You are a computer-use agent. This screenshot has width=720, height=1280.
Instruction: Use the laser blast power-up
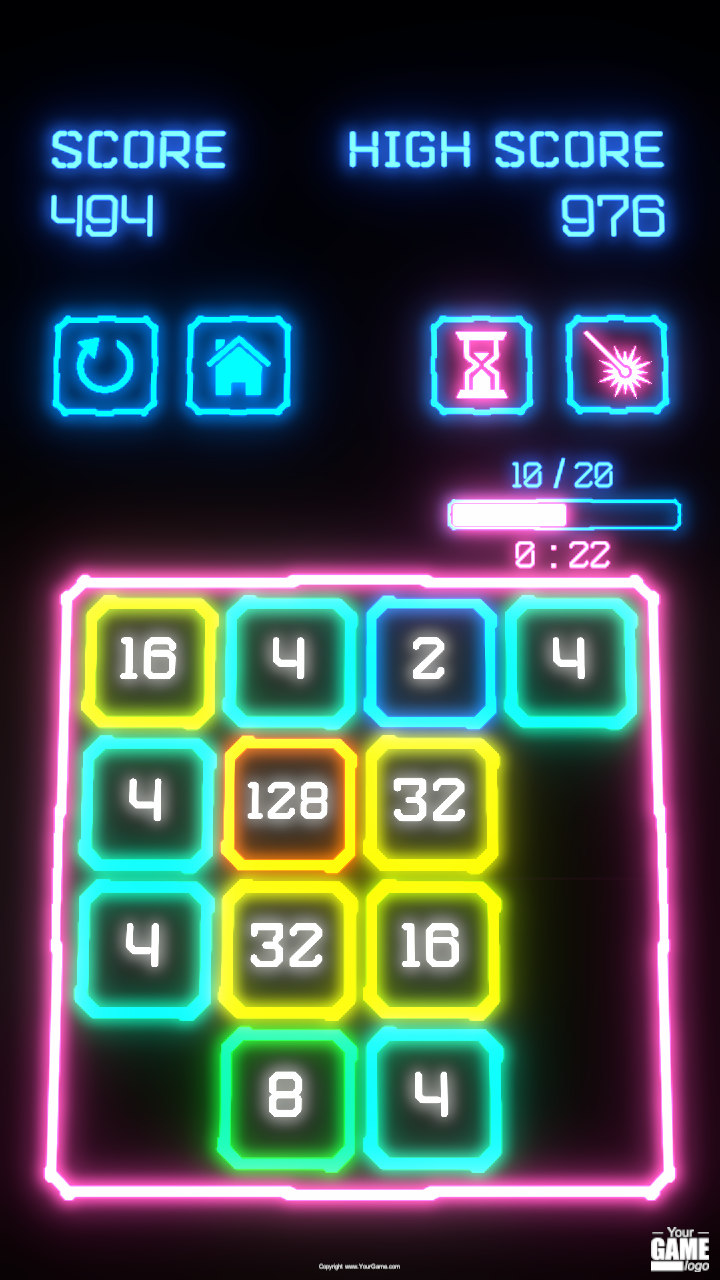point(617,366)
